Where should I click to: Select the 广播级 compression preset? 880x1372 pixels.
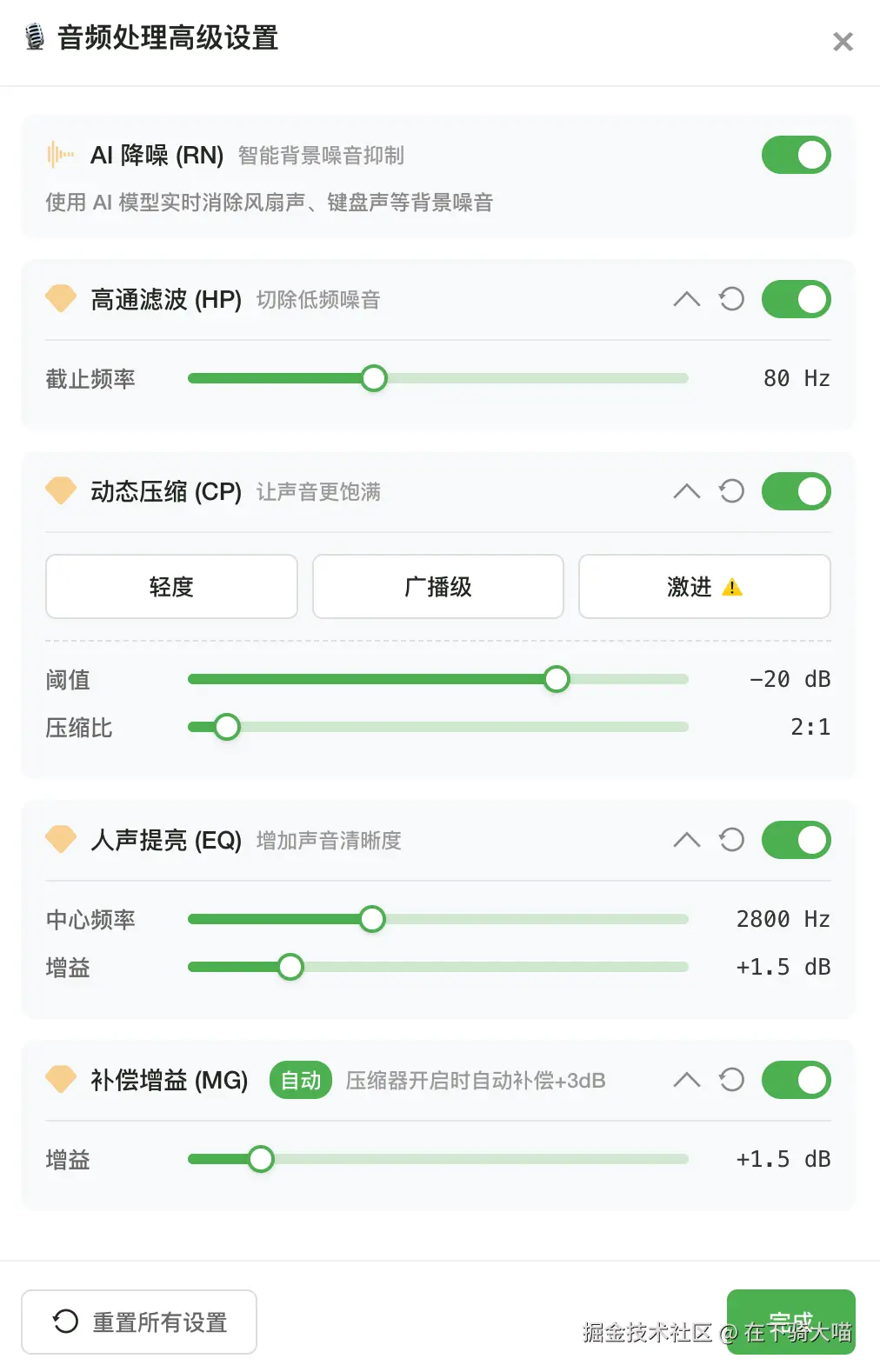[437, 587]
